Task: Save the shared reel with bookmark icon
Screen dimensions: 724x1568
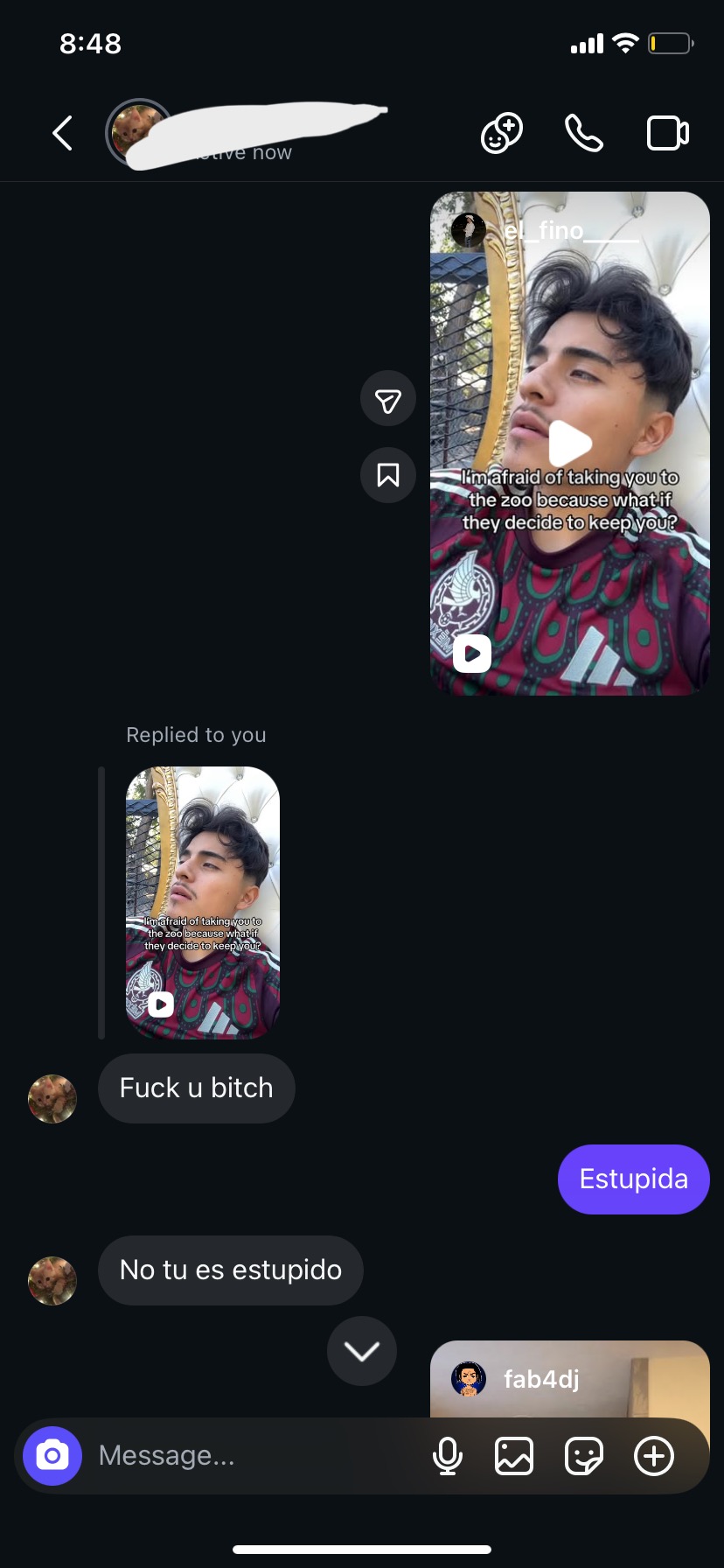Action: 387,475
